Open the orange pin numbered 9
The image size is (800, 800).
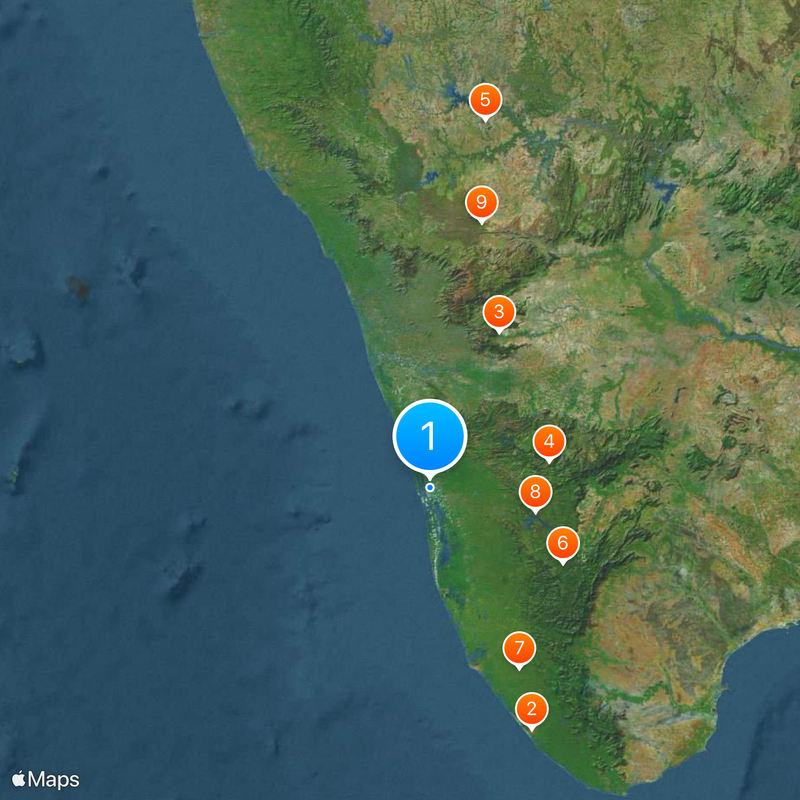[x=481, y=203]
